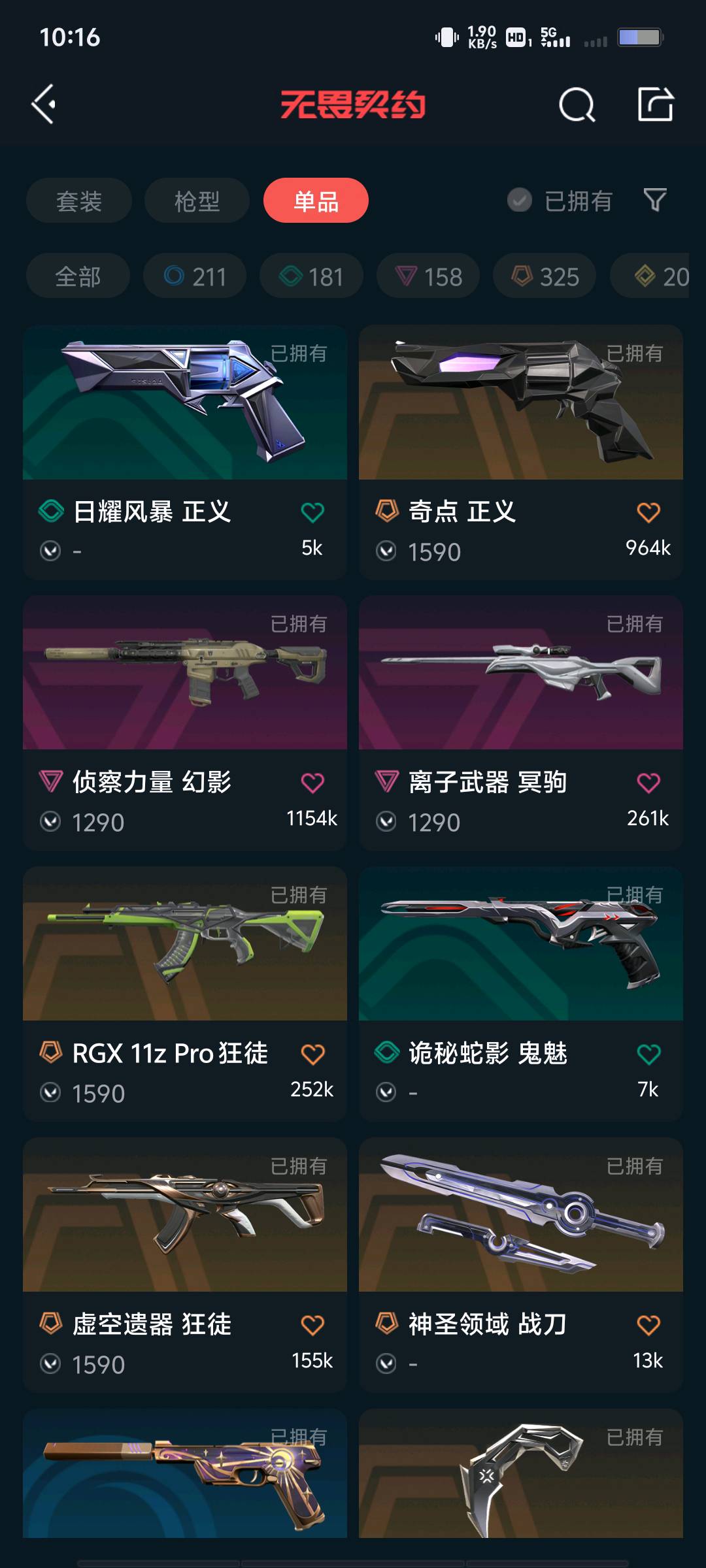Filter by the purple 158 tier chip
The image size is (706, 1568).
428,276
